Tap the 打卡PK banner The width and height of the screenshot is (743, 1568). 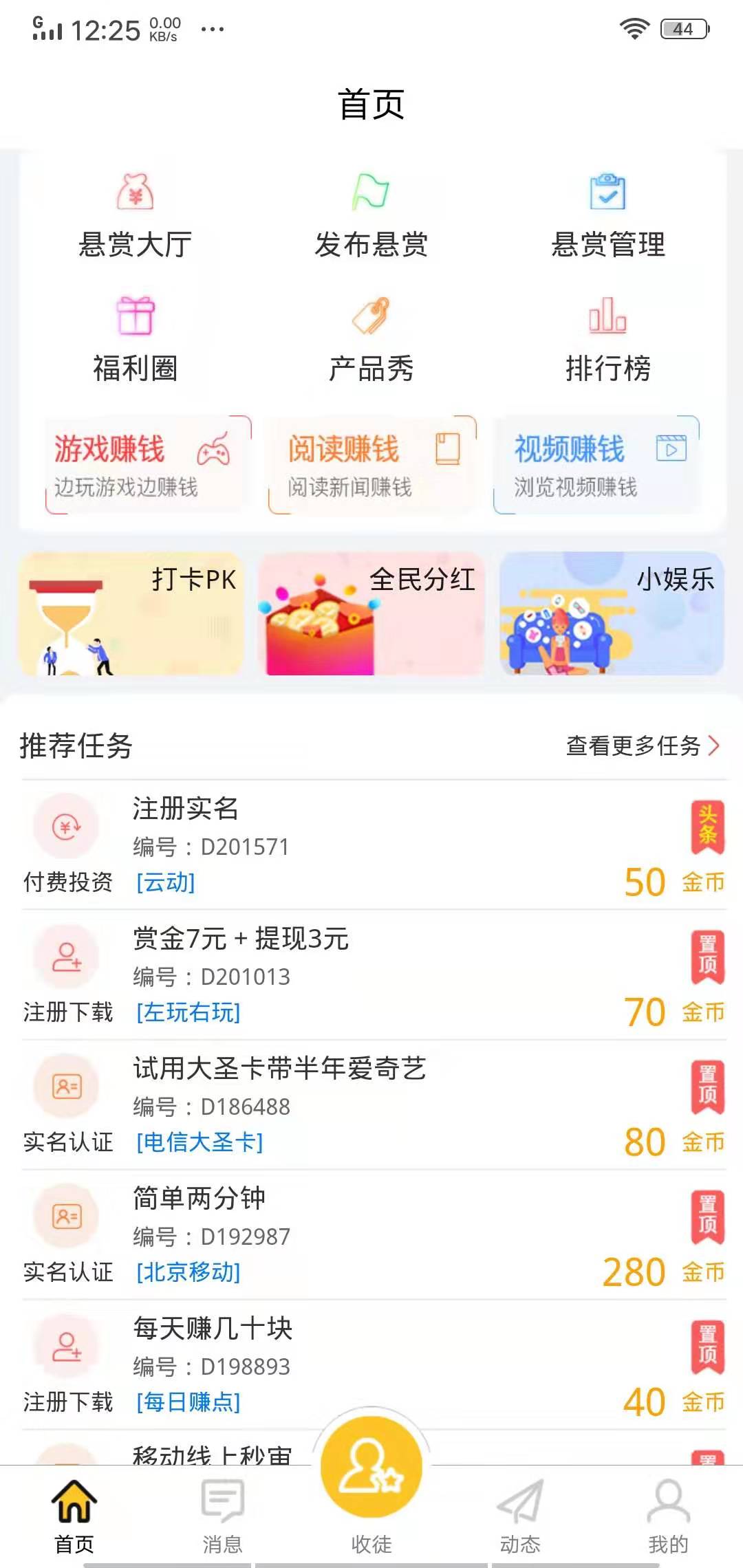coord(131,616)
